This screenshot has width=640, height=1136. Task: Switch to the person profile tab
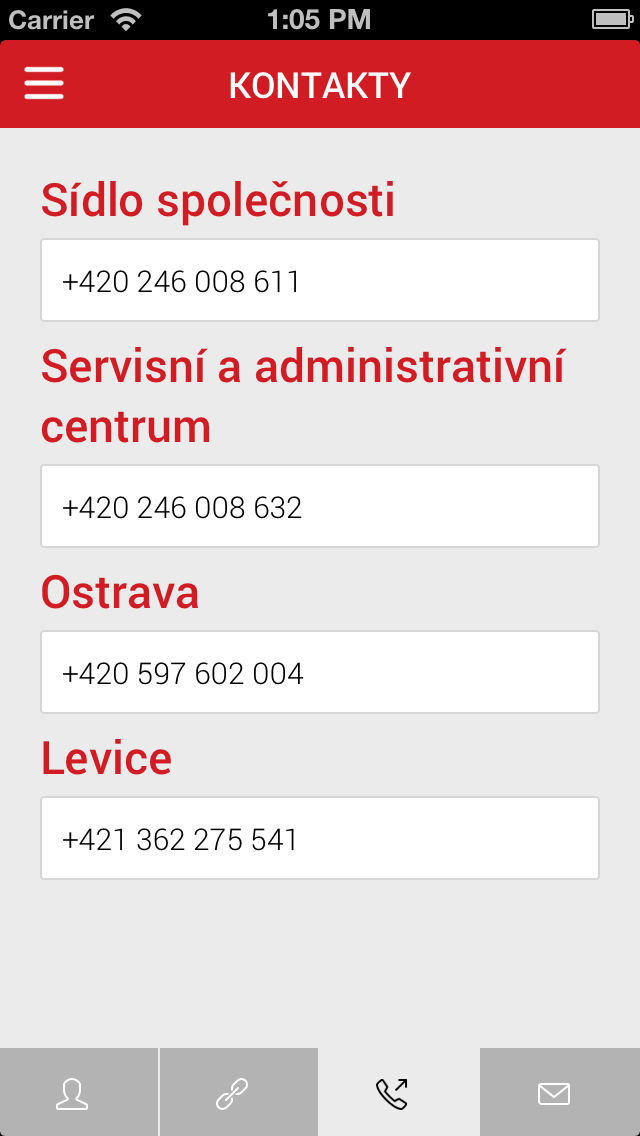point(78,1092)
